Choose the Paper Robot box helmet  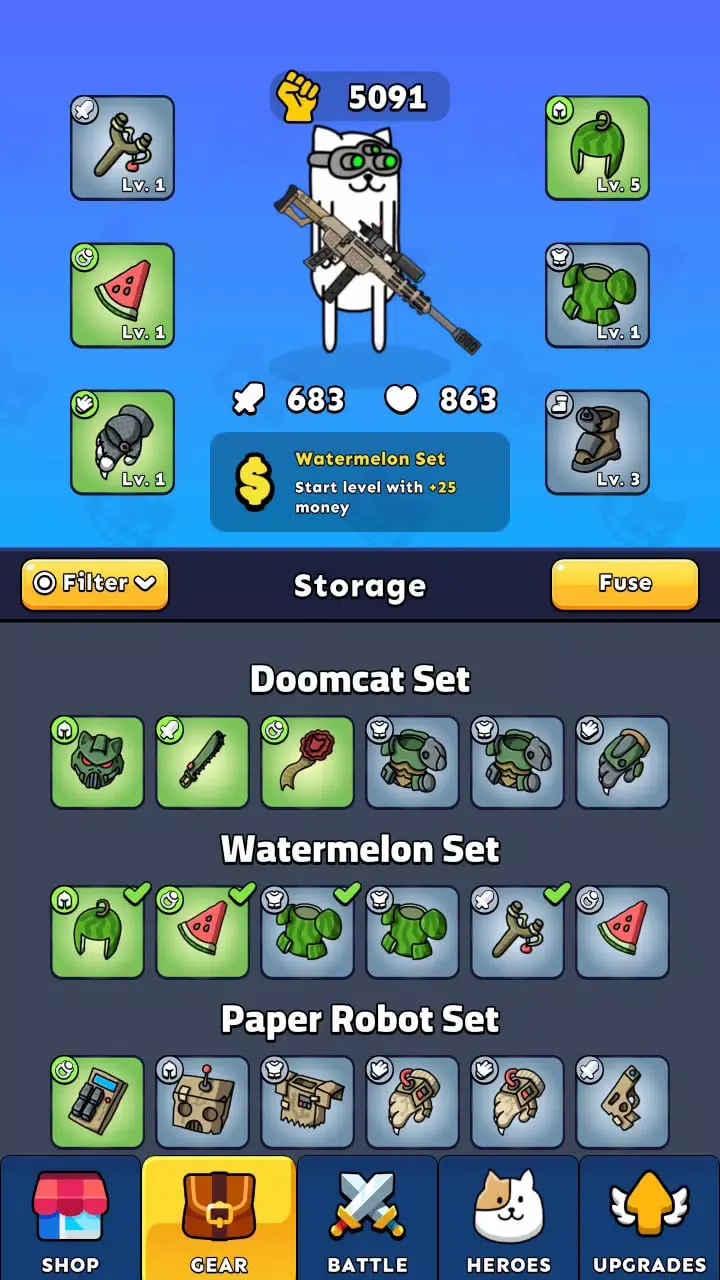pyautogui.click(x=202, y=1102)
